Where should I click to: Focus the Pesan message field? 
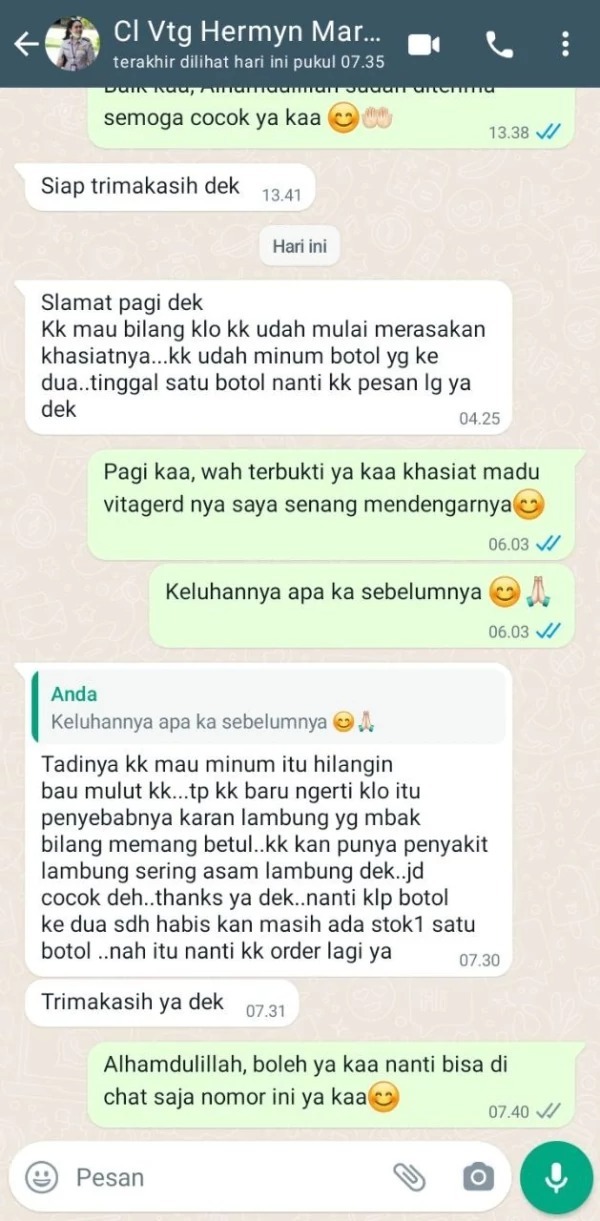[220, 1177]
